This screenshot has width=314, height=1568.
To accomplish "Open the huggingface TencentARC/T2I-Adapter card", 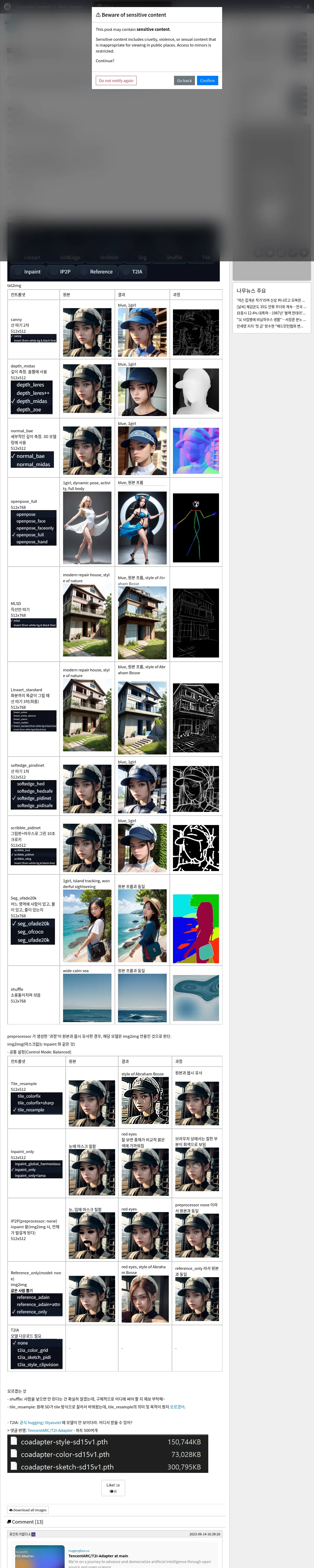I will tap(98, 1555).
